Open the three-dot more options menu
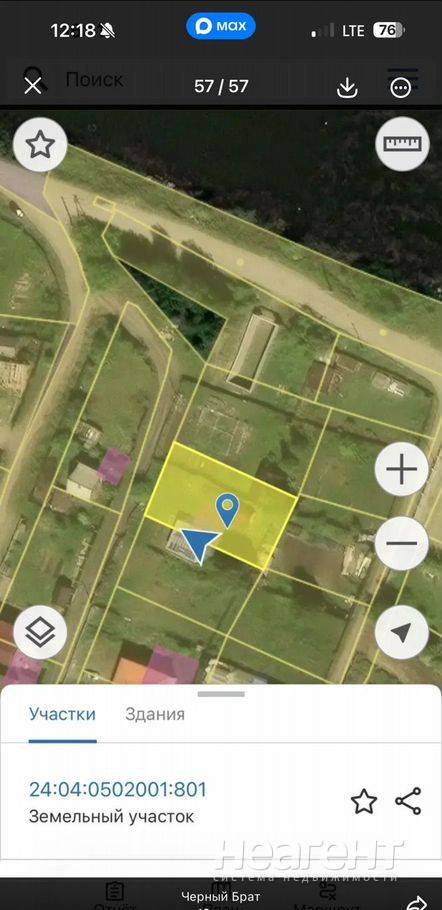442x910 pixels. coord(401,88)
